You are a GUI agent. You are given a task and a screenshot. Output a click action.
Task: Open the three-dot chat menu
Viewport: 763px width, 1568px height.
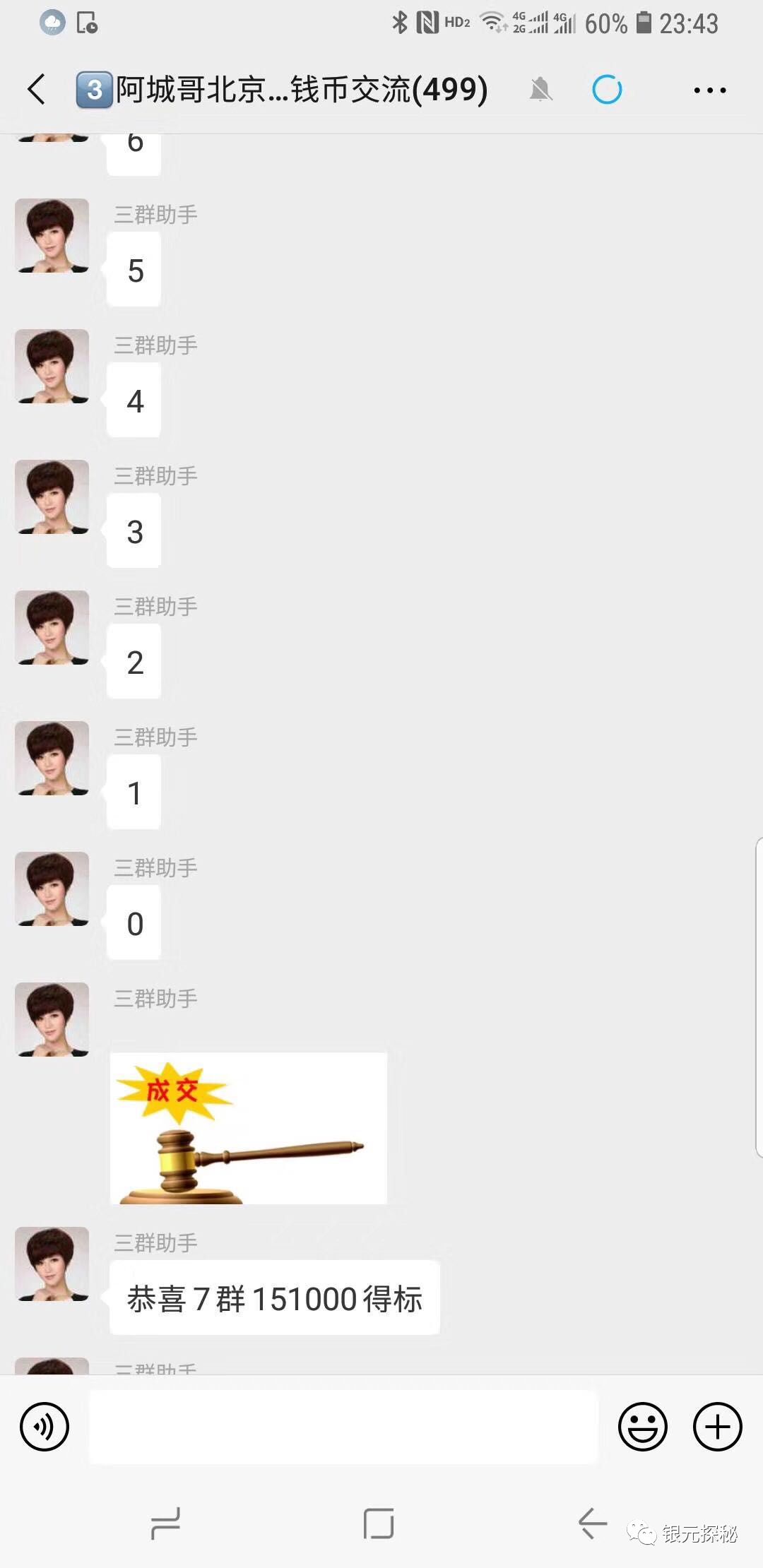pos(709,90)
